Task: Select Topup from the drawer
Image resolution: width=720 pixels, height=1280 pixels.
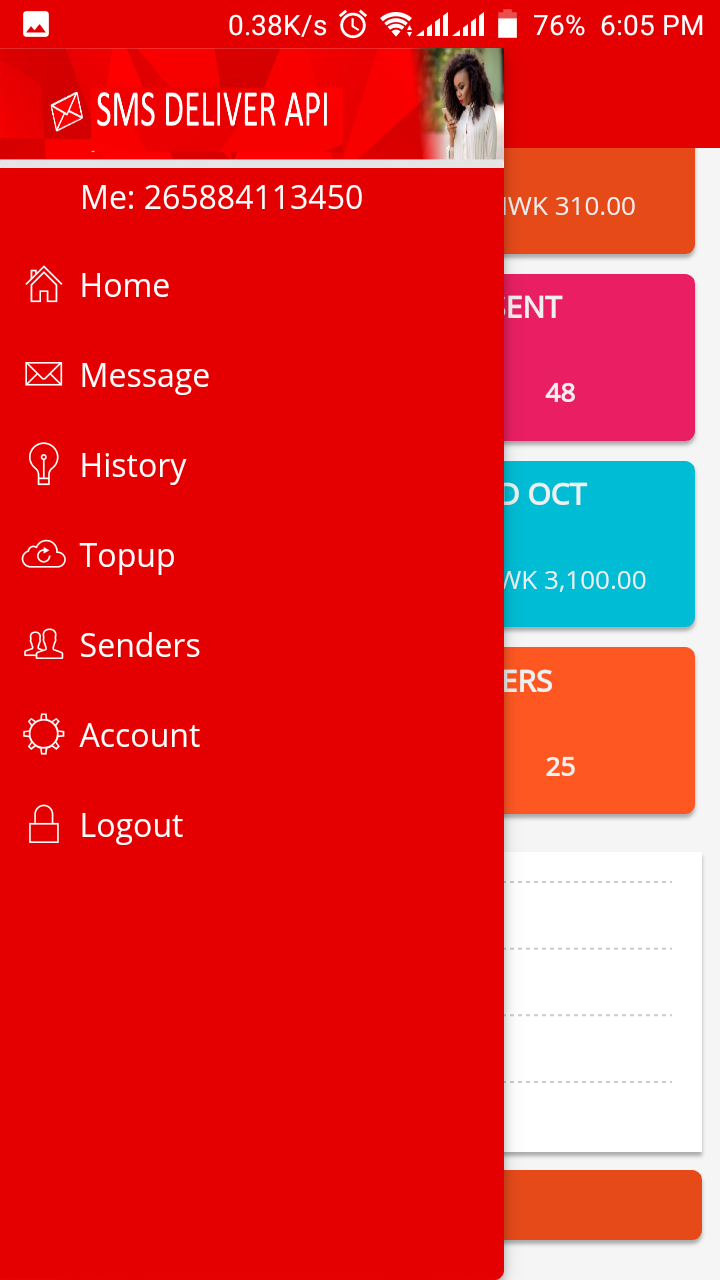Action: click(x=251, y=555)
